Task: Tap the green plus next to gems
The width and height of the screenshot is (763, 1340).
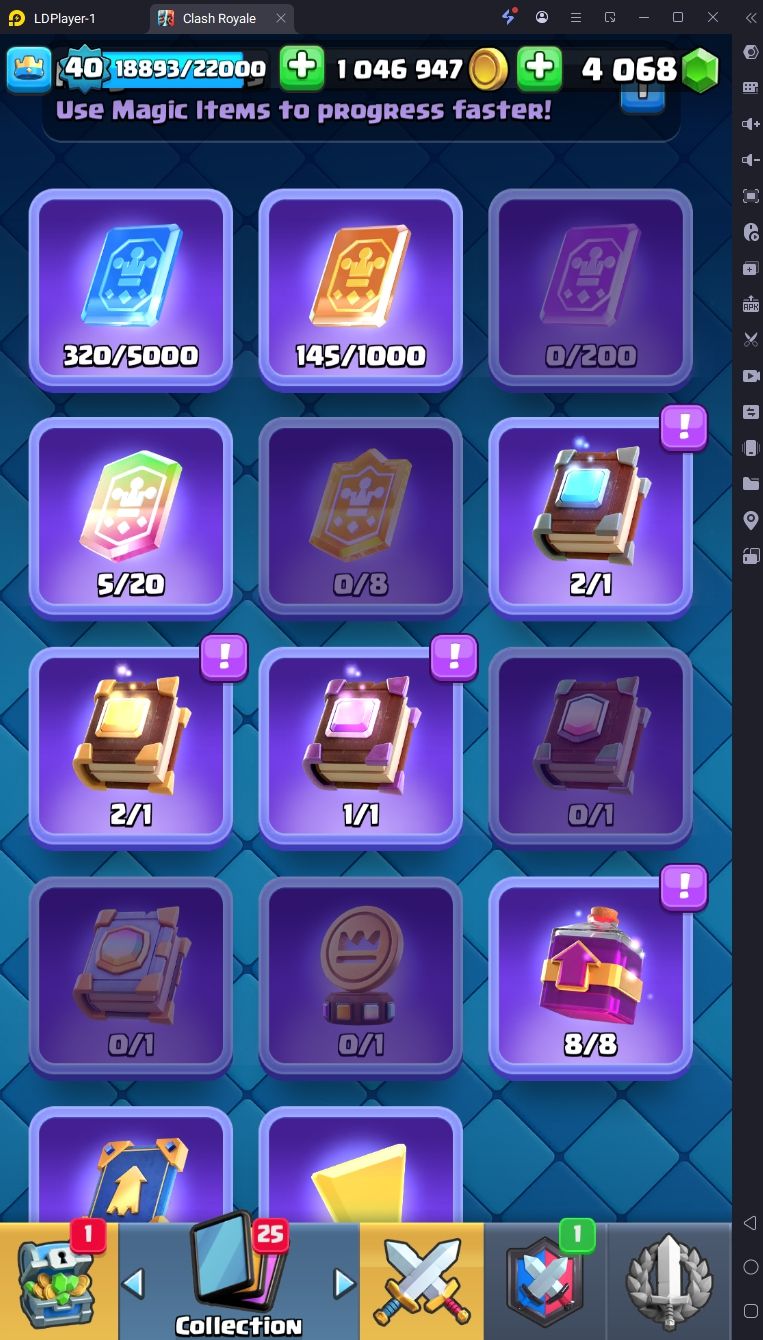Action: click(x=540, y=68)
